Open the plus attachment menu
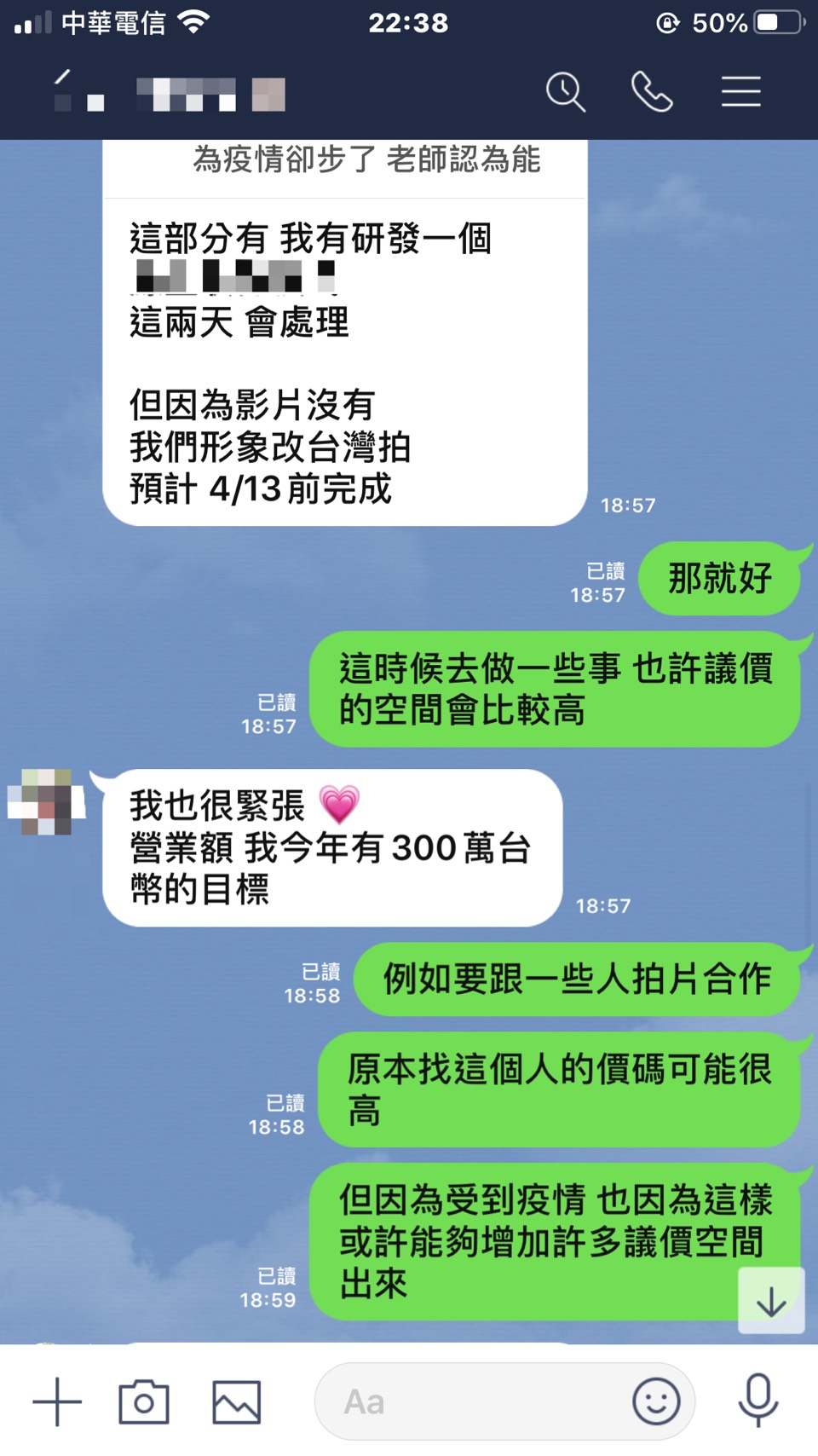 click(57, 1401)
